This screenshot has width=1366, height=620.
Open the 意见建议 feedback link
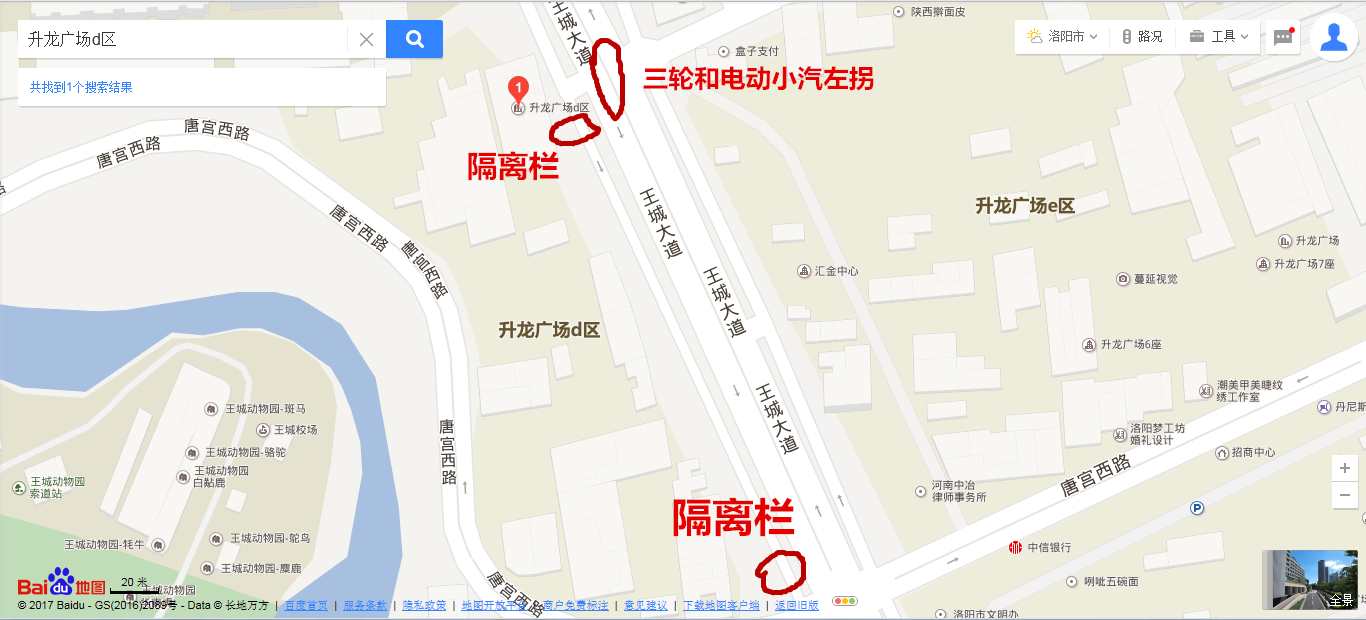click(x=645, y=605)
